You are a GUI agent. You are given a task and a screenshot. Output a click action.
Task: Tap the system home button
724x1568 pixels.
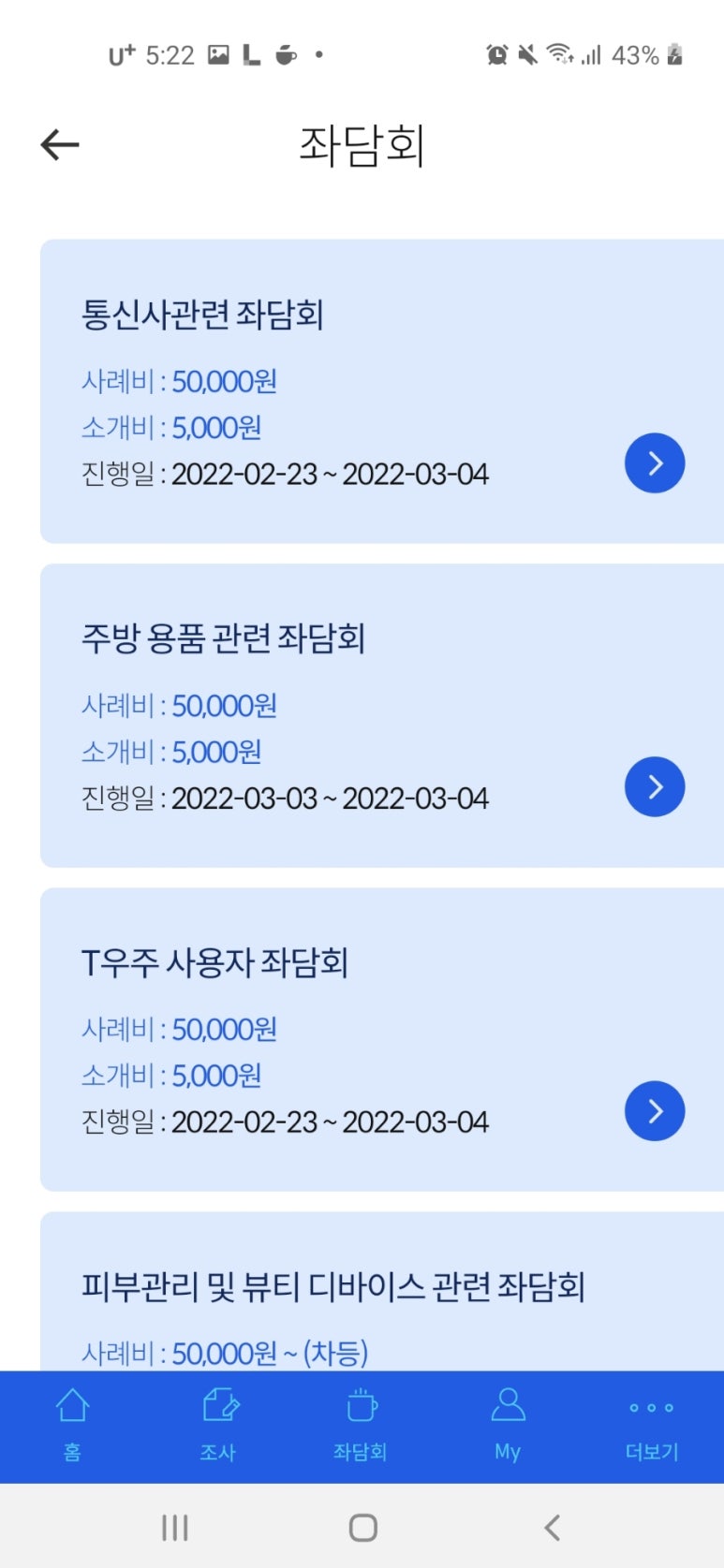(362, 1528)
